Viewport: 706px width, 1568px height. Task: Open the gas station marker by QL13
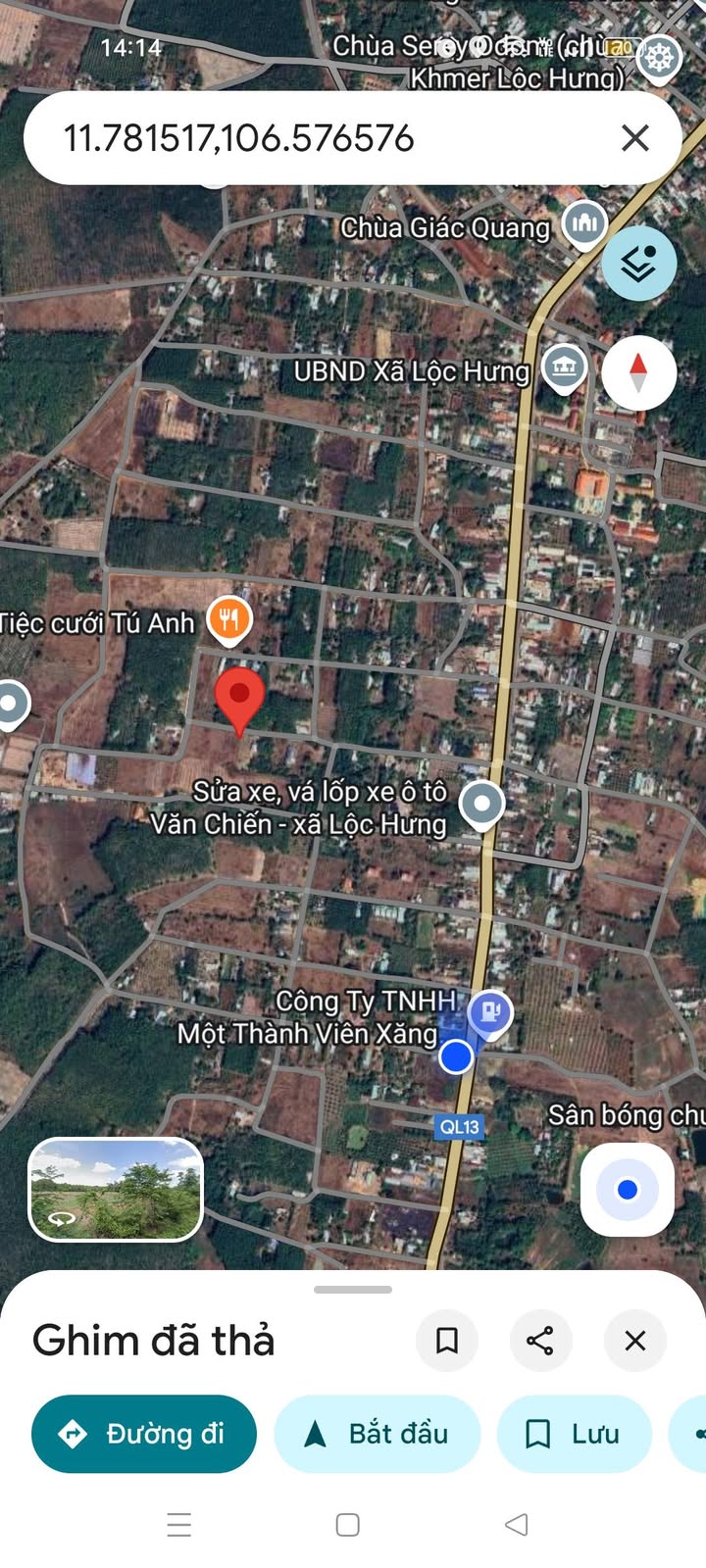point(489,1012)
